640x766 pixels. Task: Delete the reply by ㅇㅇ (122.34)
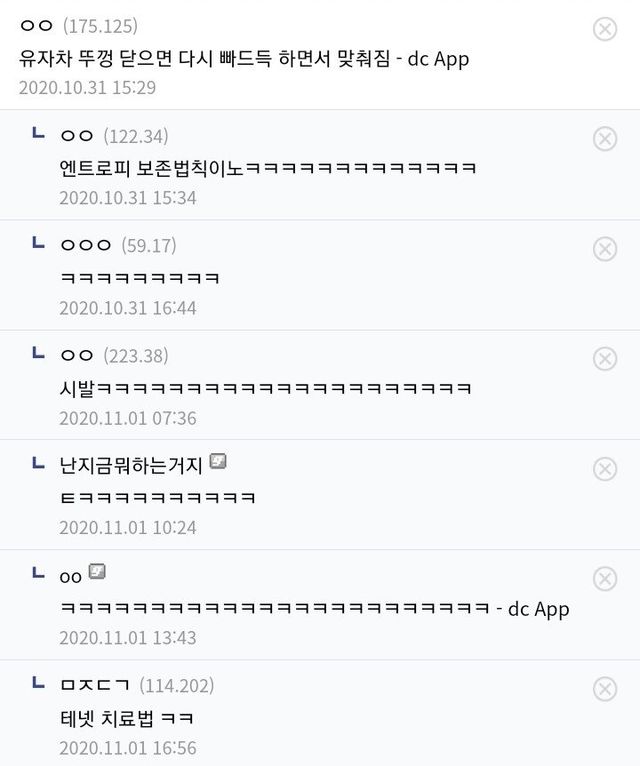click(x=605, y=139)
